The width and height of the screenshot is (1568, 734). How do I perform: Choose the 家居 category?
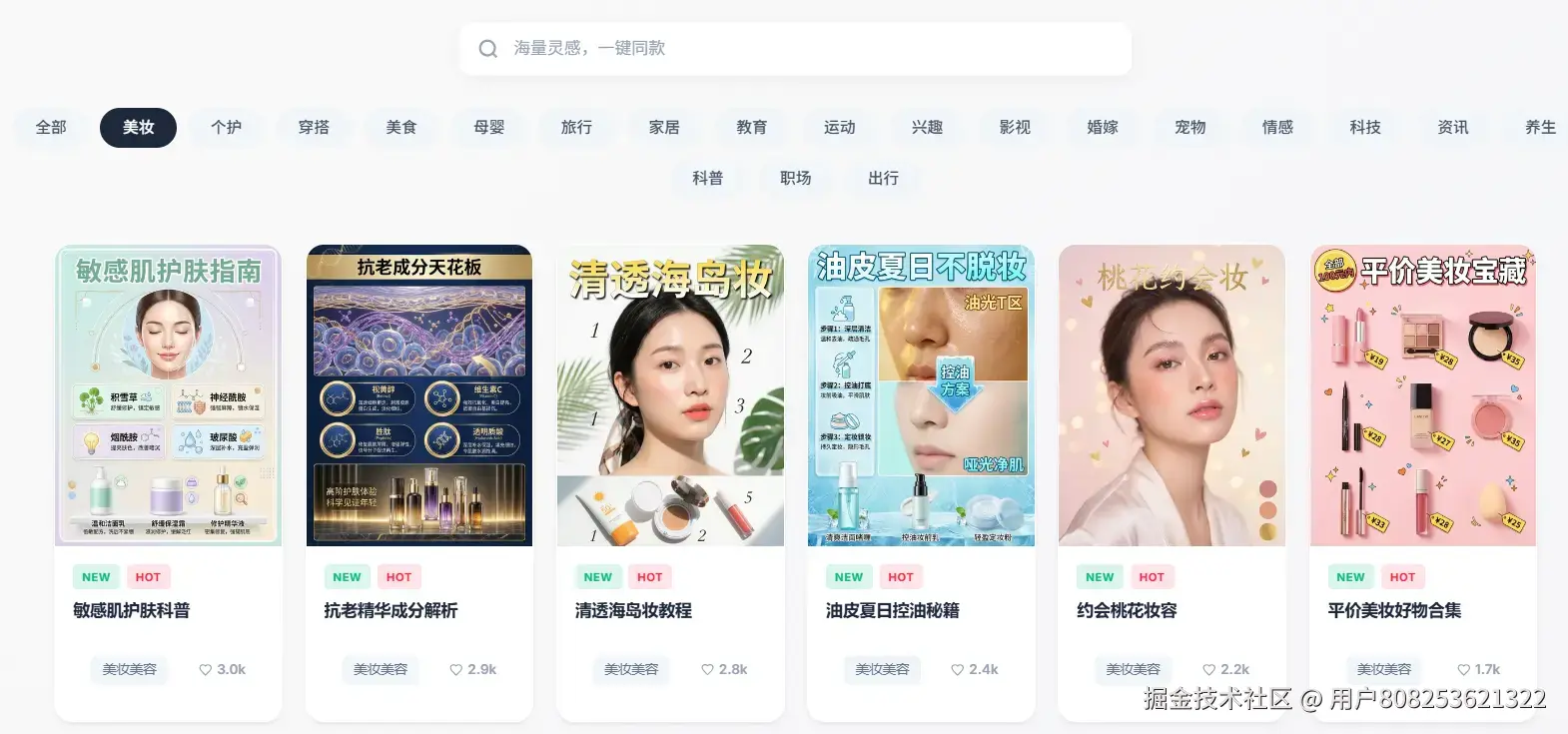point(664,128)
